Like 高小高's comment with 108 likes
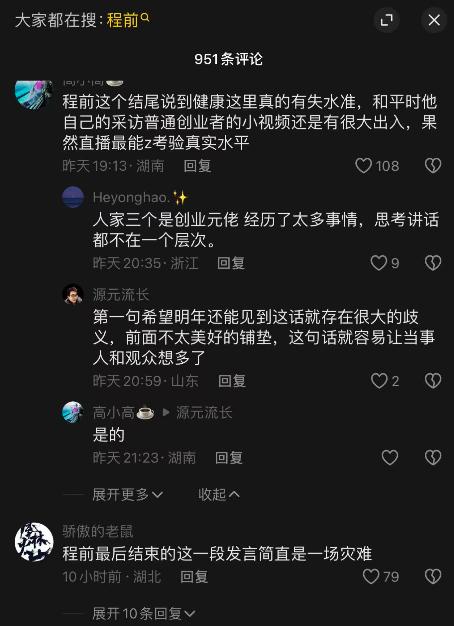Viewport: 454px width, 626px height. [x=377, y=166]
